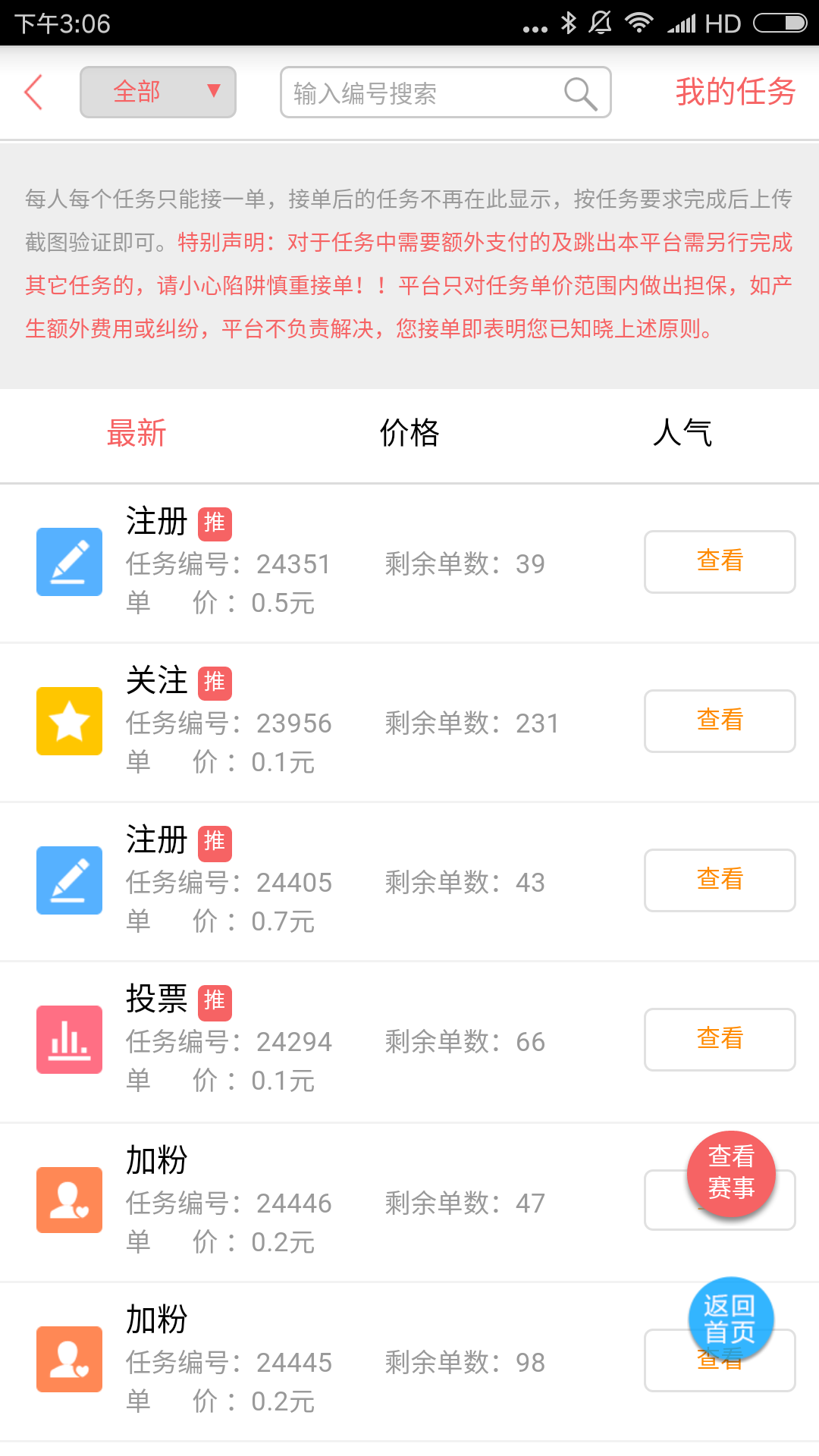This screenshot has height=1456, width=819.
Task: Open 我的任务 page
Action: [x=735, y=93]
